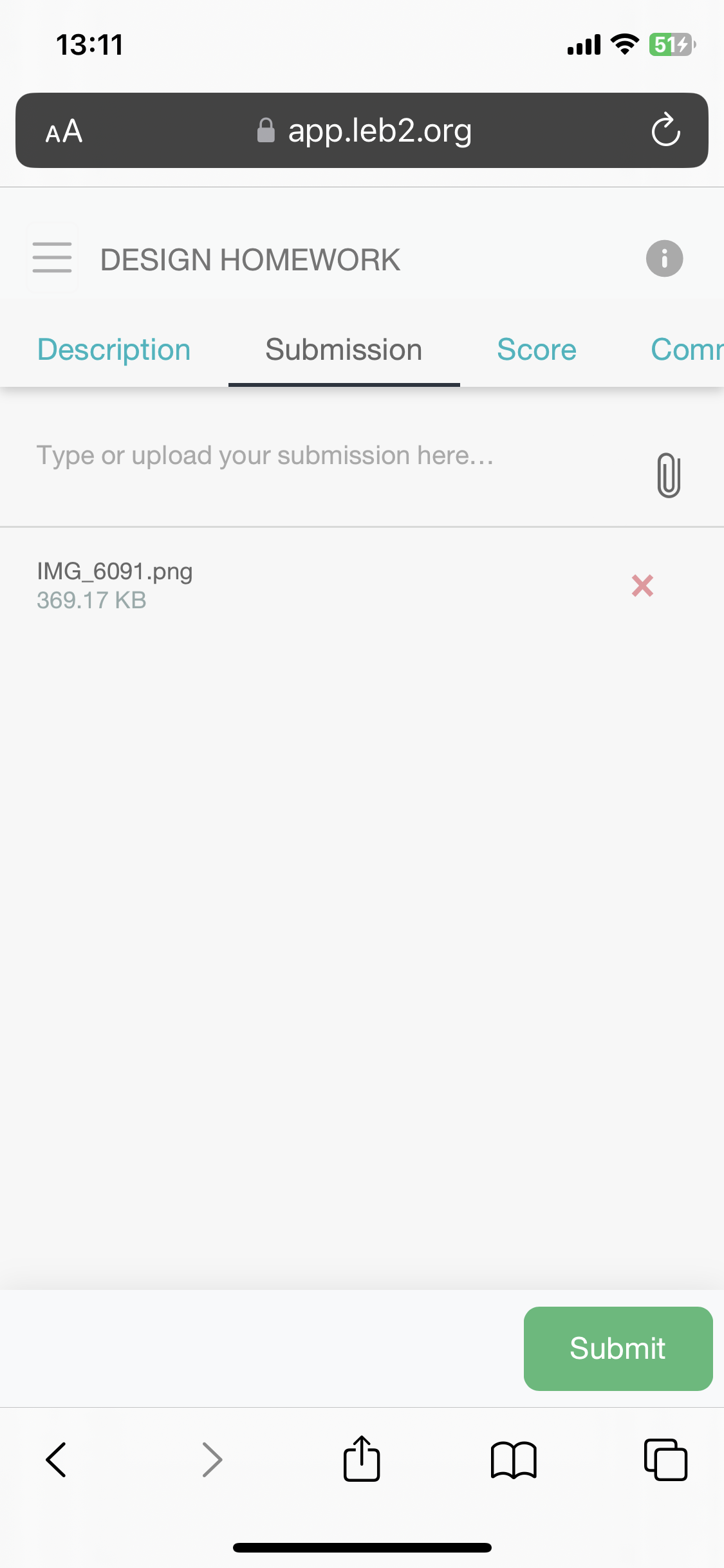The height and width of the screenshot is (1568, 724).
Task: Remove the IMG_6091.png attachment
Action: click(642, 586)
